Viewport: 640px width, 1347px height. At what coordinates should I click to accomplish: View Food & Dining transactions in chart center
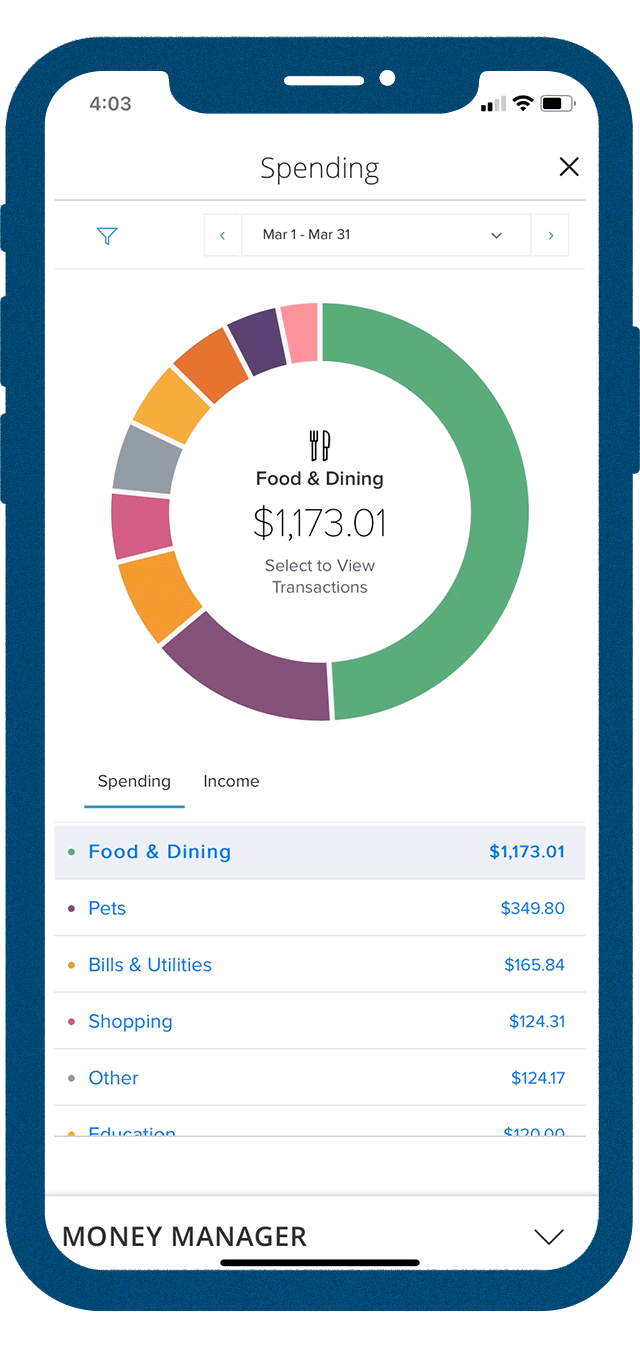(320, 576)
